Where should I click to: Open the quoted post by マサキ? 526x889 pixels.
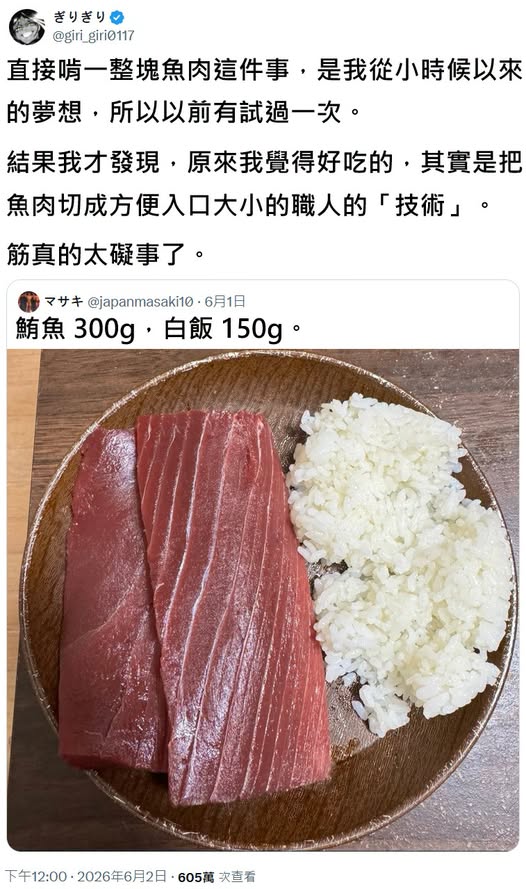click(x=263, y=565)
